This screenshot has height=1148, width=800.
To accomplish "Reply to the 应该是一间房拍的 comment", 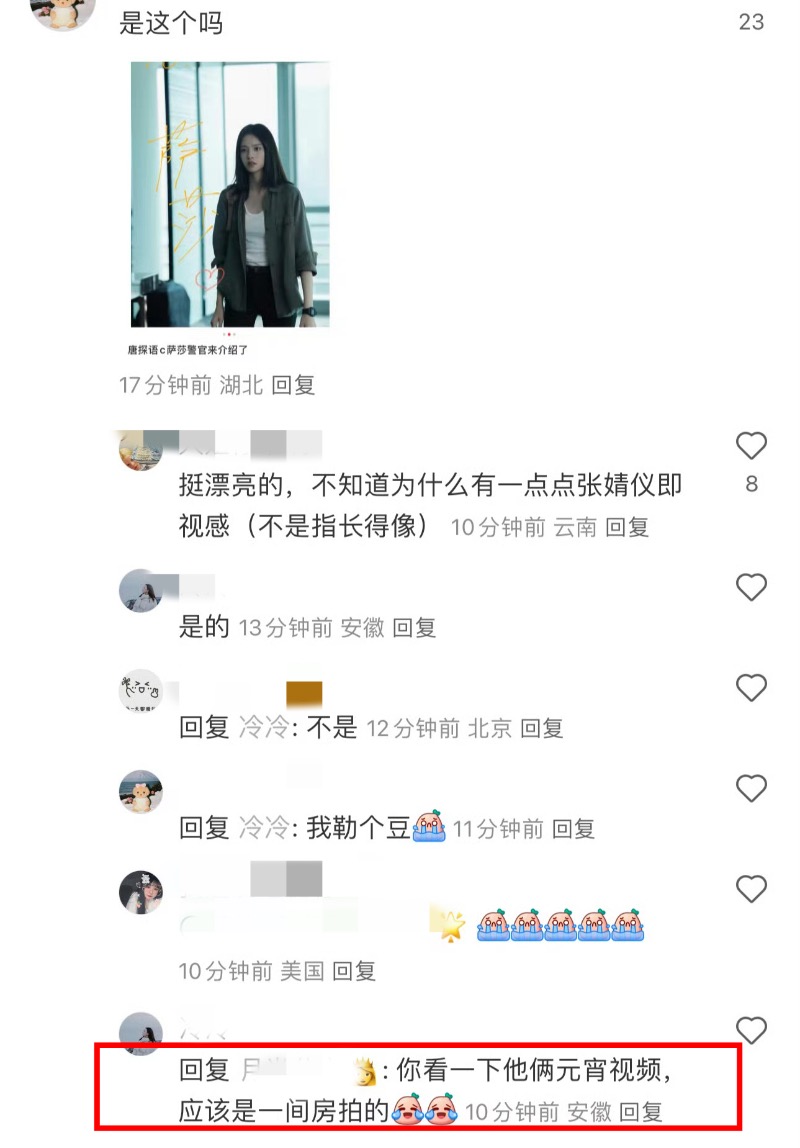I will click(640, 1111).
